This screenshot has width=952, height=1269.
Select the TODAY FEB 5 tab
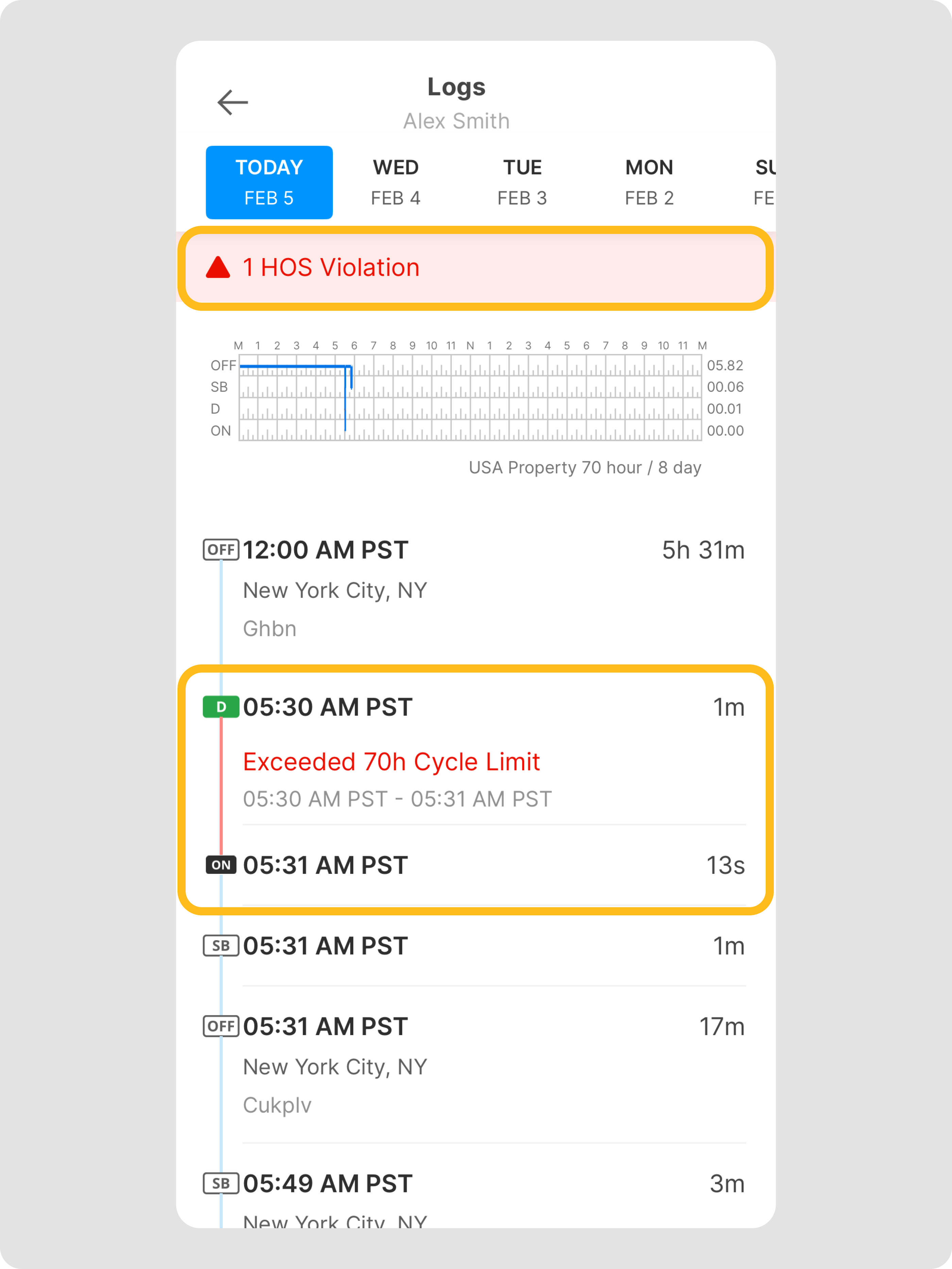point(269,183)
